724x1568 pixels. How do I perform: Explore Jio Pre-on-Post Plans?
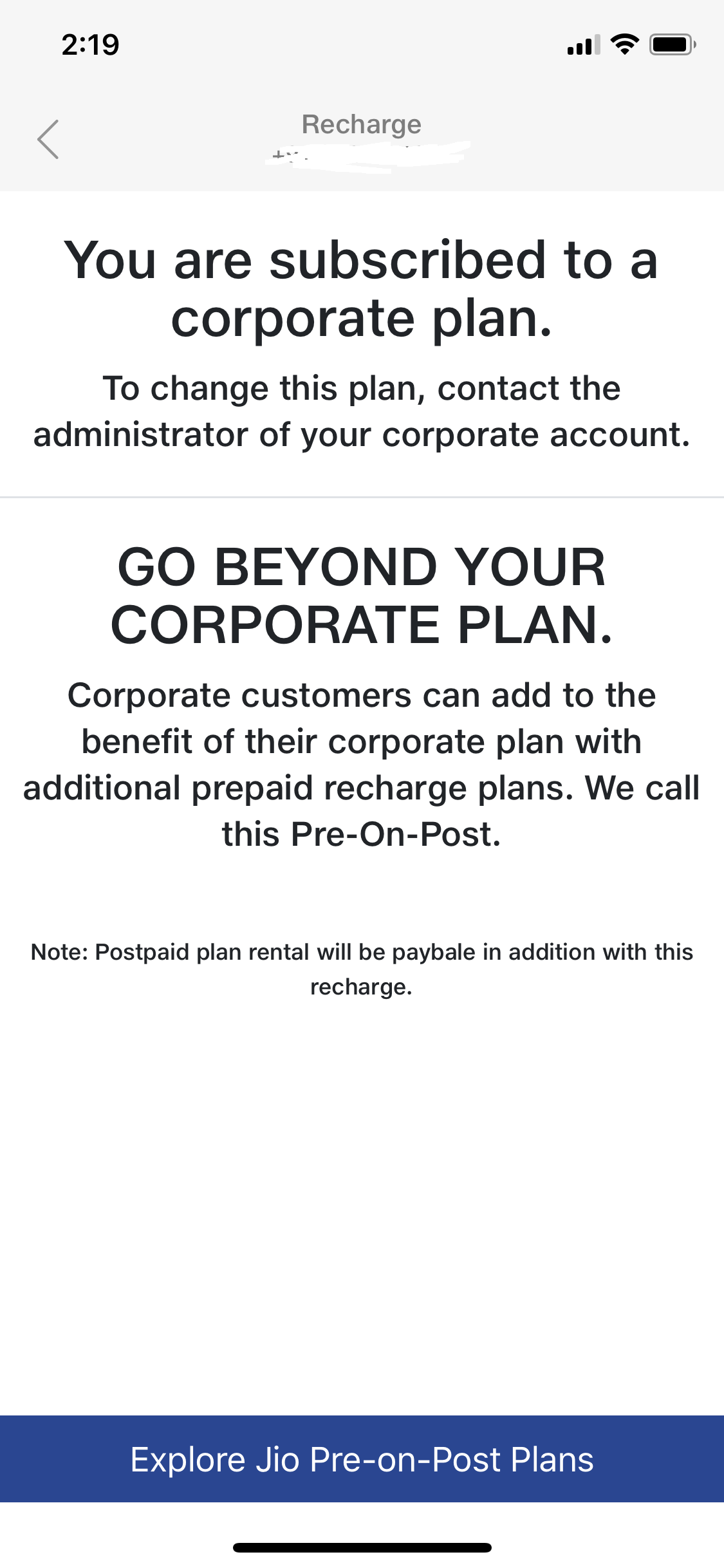coord(362,1459)
